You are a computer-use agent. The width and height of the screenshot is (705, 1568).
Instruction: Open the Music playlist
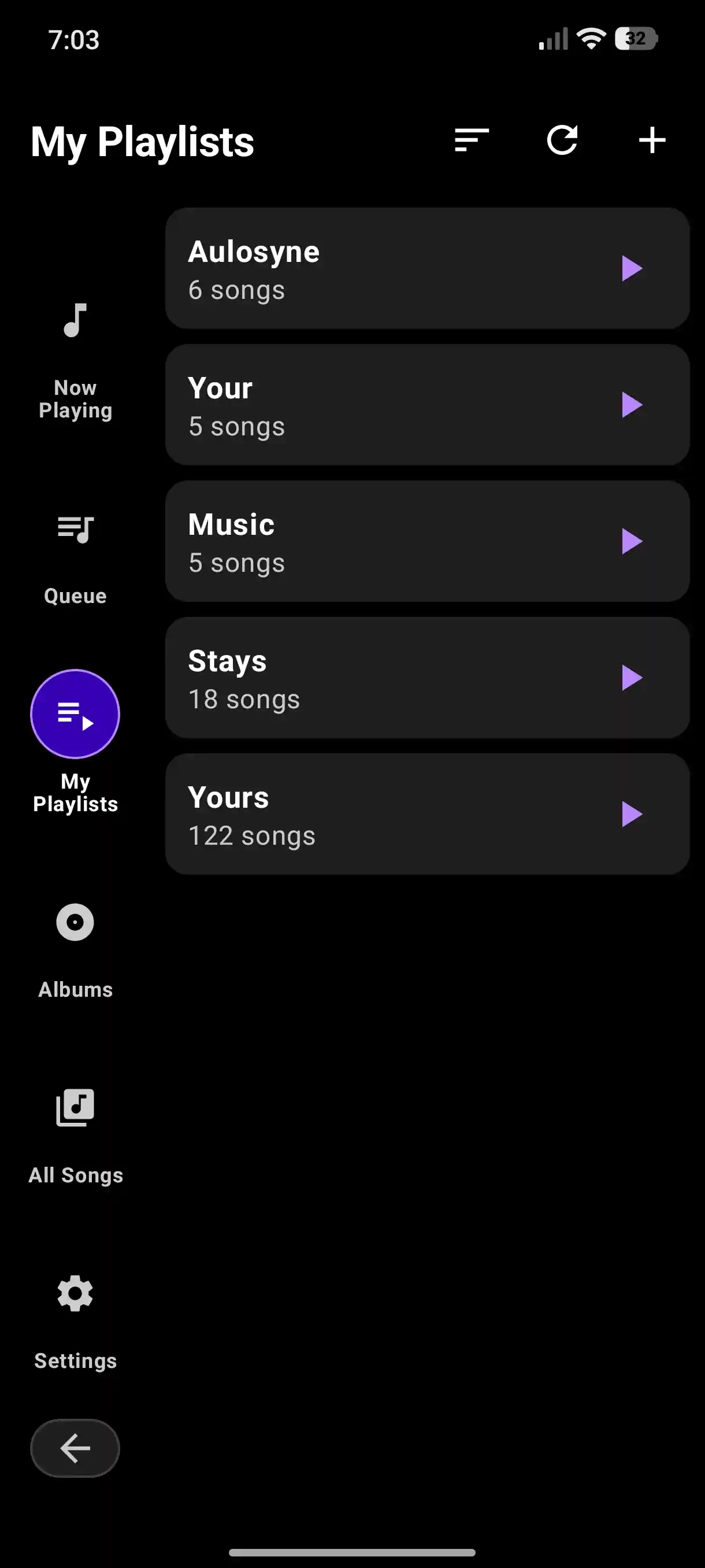365,541
